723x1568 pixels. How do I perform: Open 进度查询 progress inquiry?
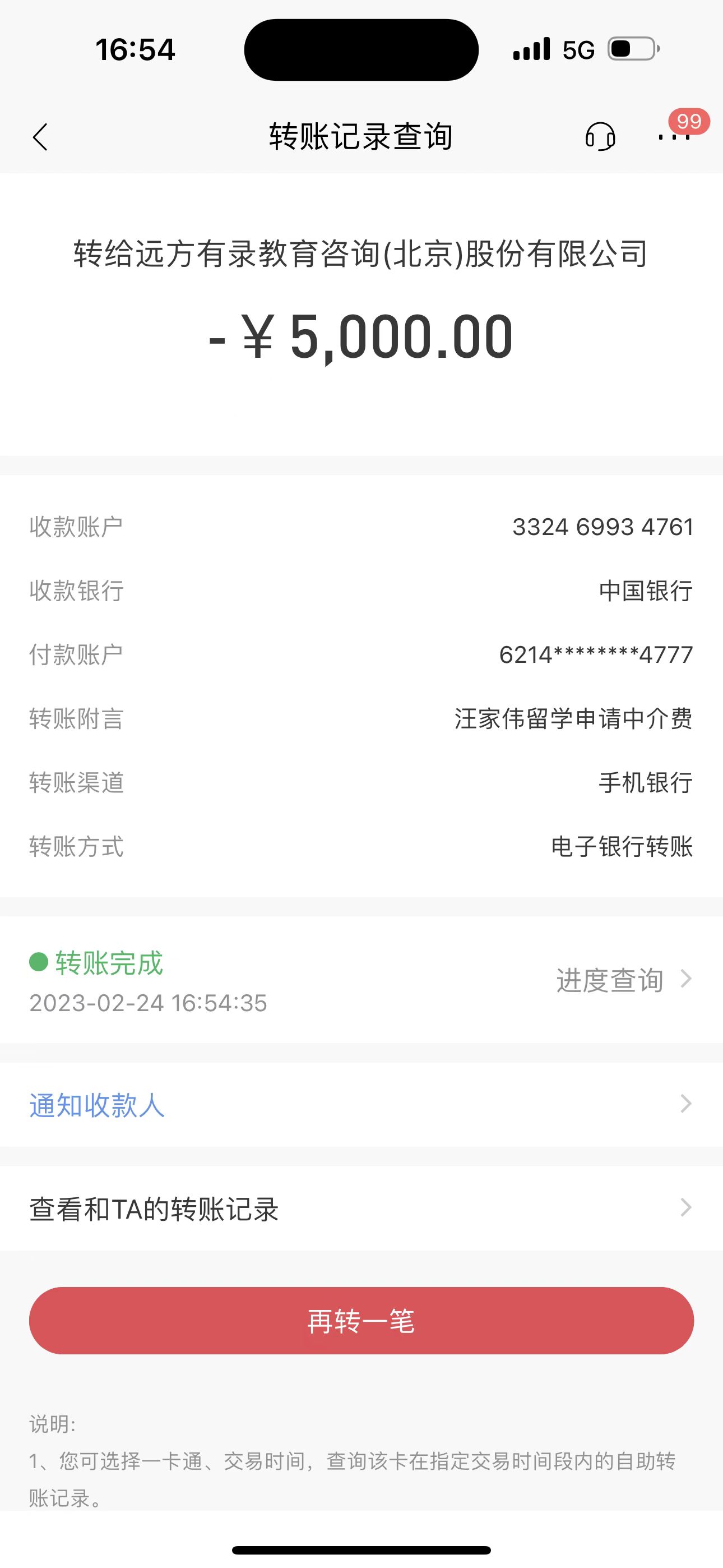point(623,979)
